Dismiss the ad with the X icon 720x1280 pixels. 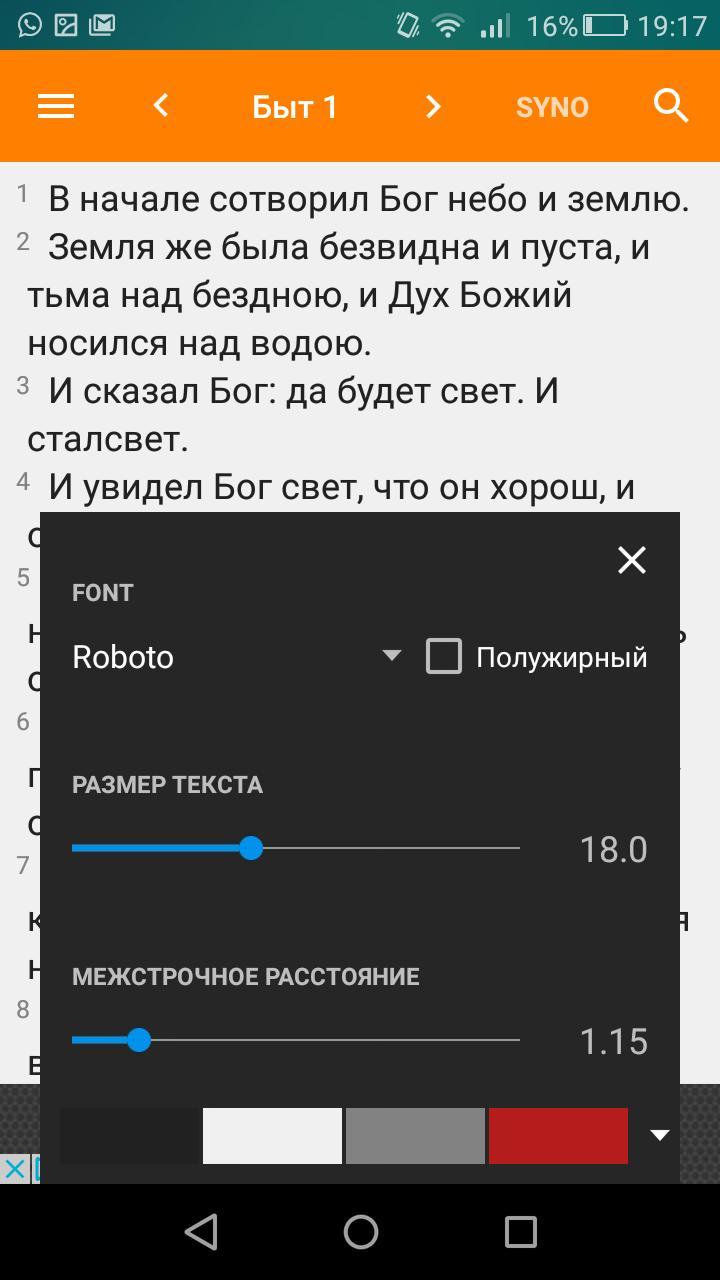pyautogui.click(x=13, y=1168)
